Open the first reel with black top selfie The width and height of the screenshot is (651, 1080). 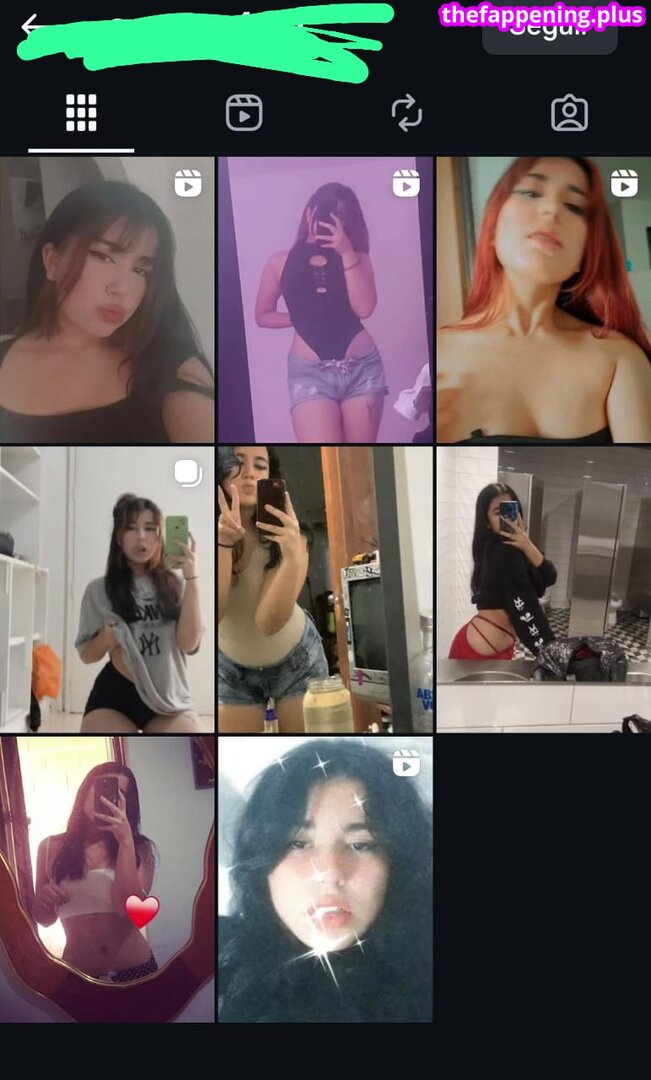coord(107,299)
